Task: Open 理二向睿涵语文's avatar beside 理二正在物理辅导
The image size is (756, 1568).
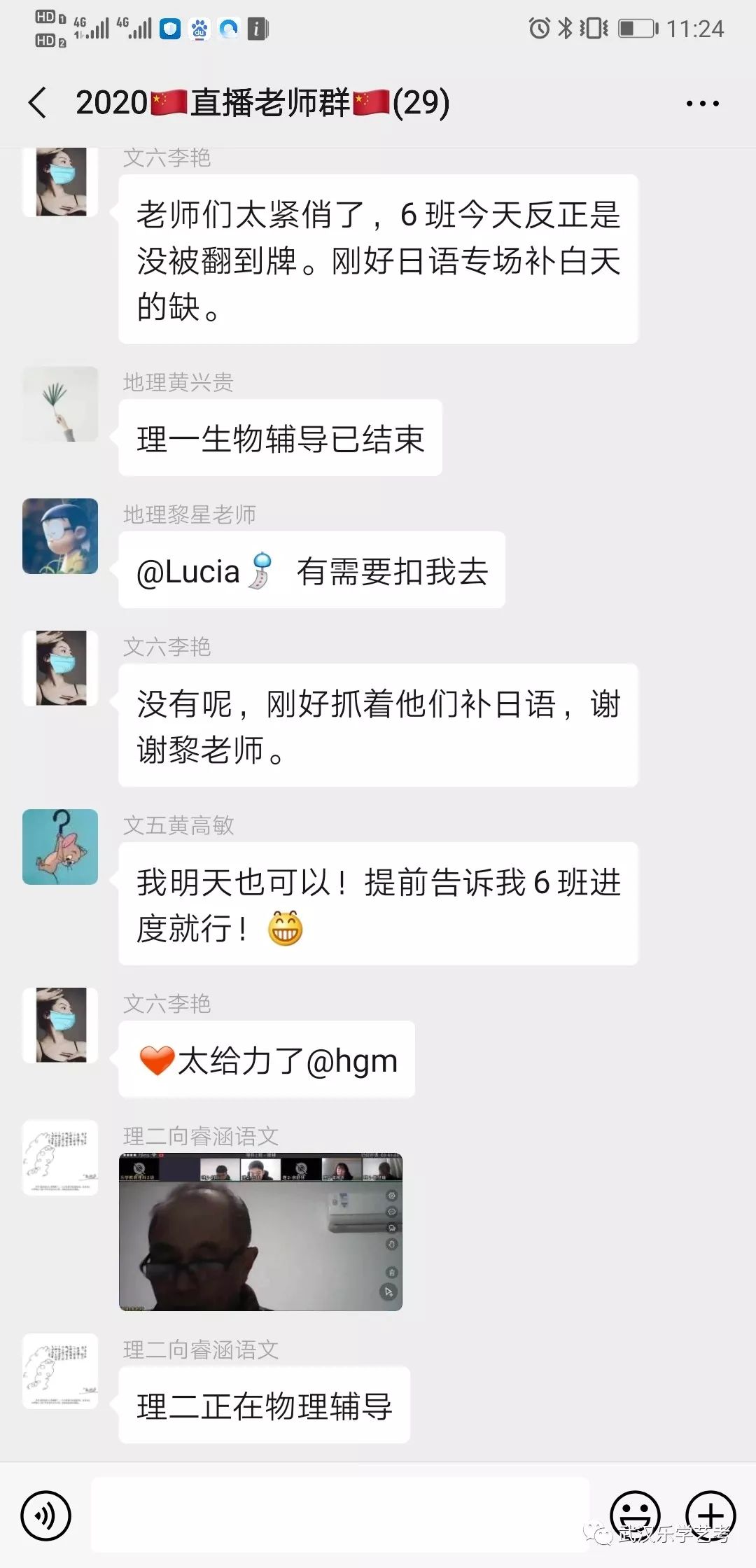Action: [60, 1371]
